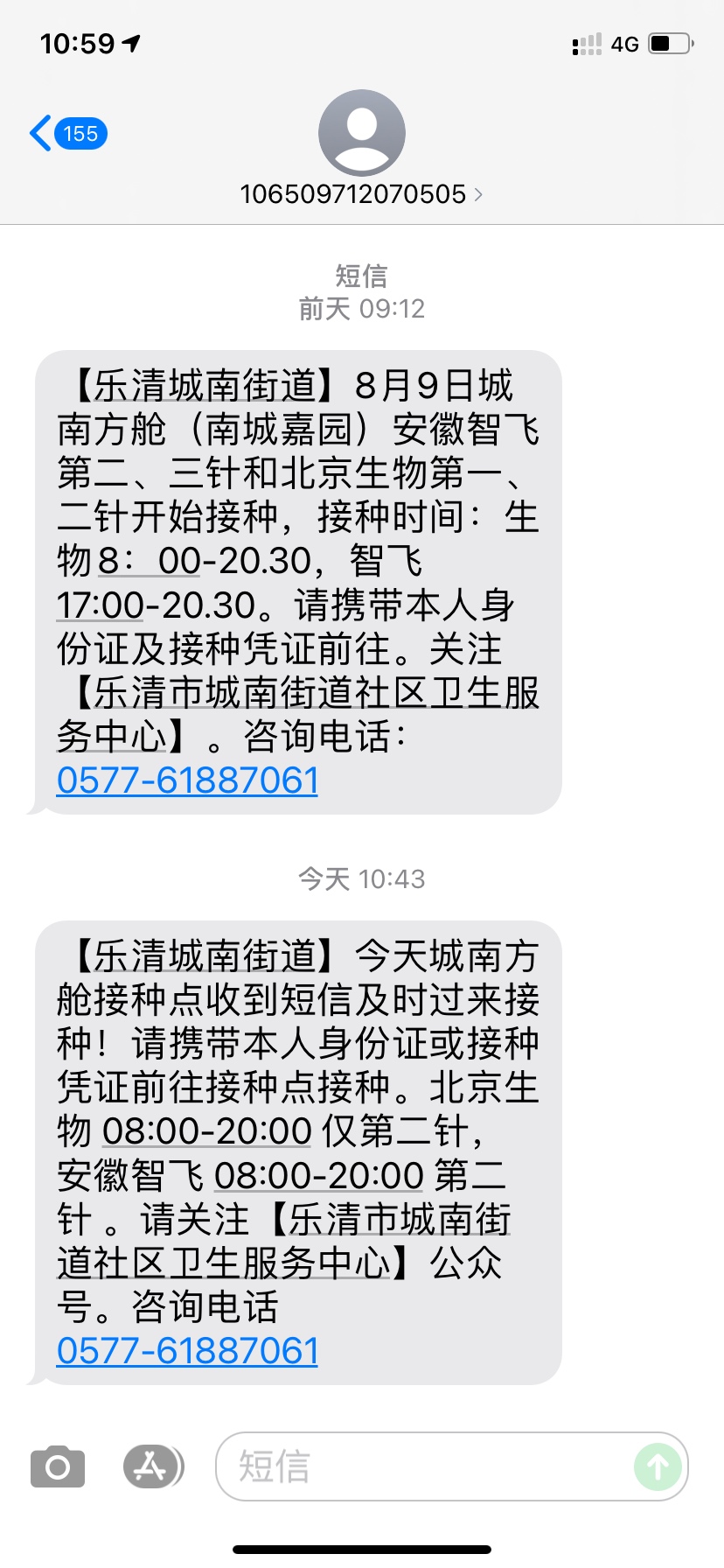Call 0577-61887061 in today's message
Image resolution: width=724 pixels, height=1568 pixels.
187,1351
